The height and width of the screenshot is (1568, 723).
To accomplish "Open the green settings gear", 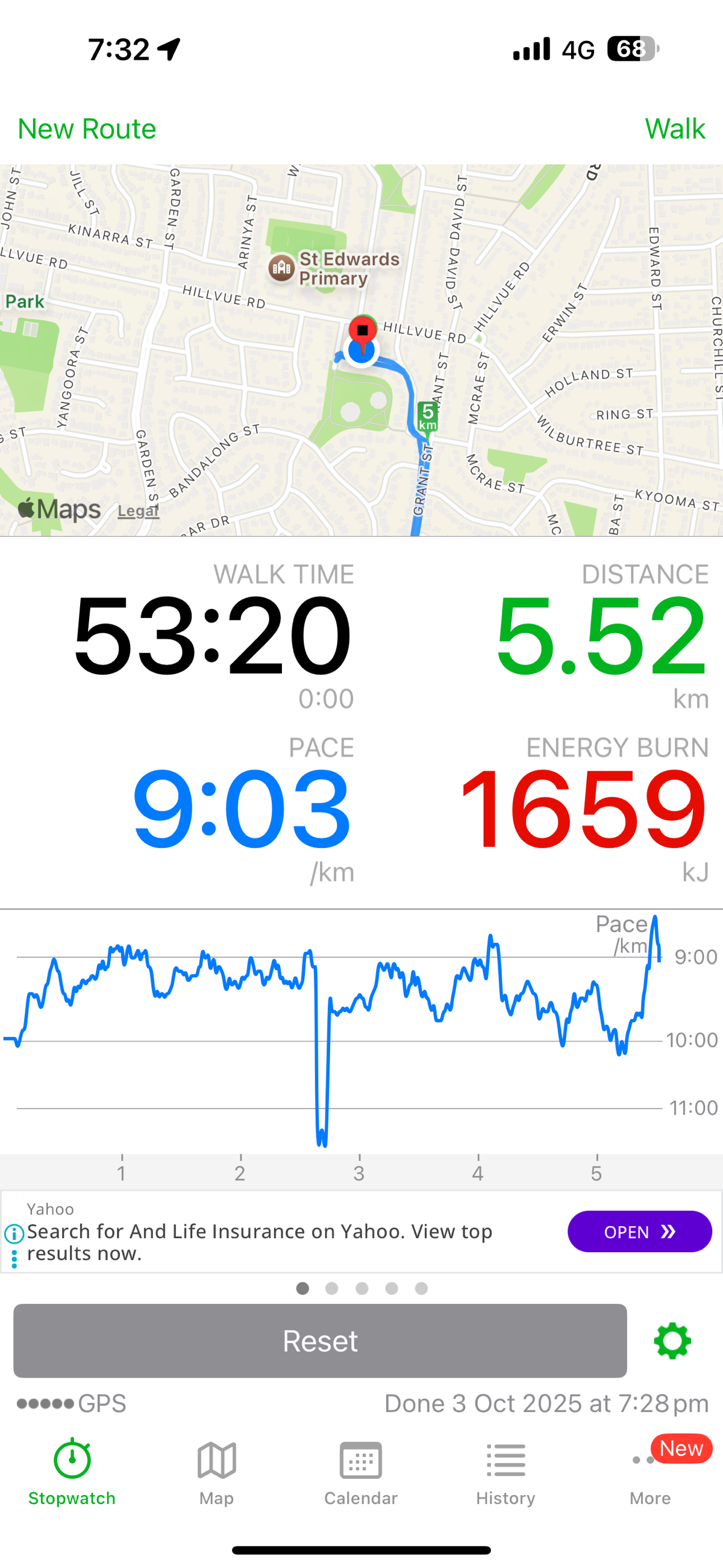I will 672,1340.
